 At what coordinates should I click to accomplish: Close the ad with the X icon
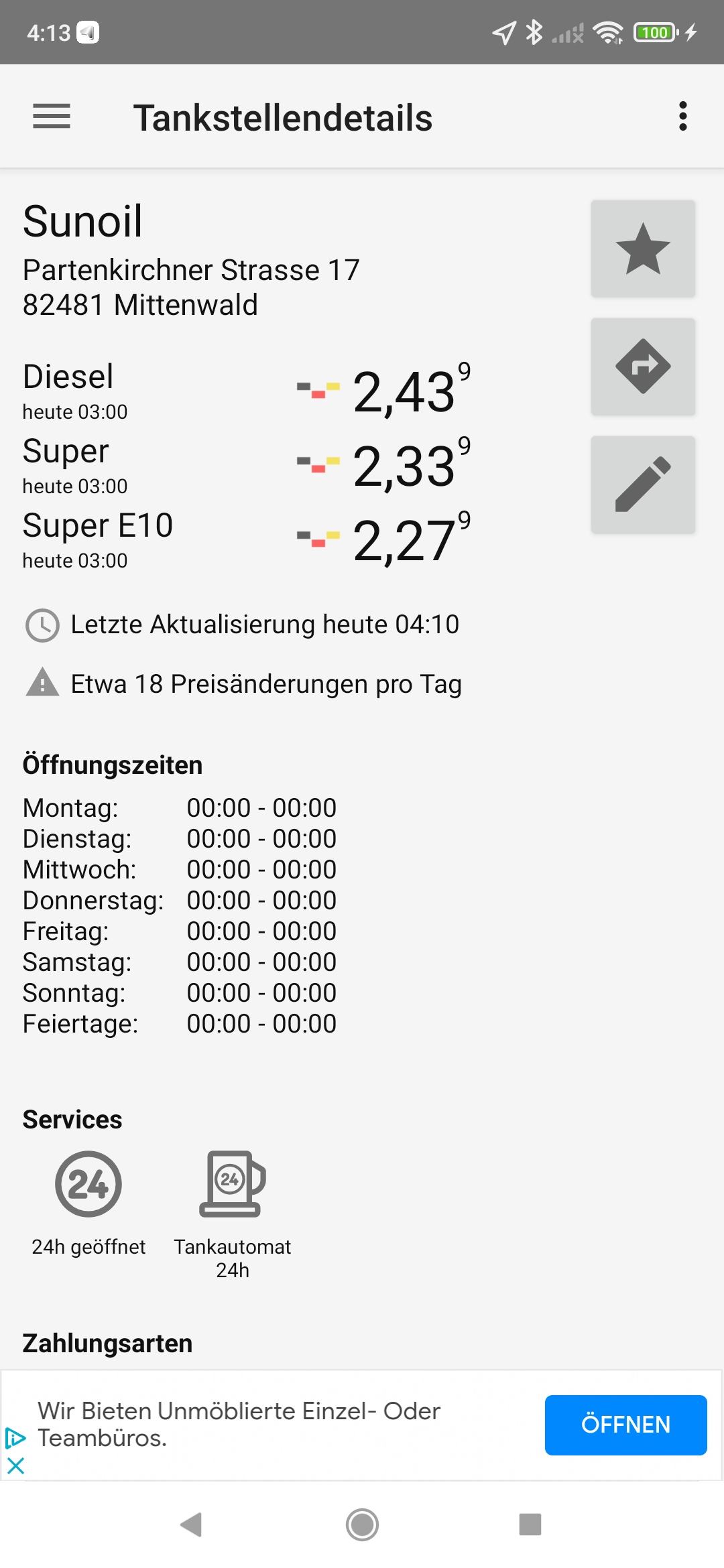(15, 1466)
